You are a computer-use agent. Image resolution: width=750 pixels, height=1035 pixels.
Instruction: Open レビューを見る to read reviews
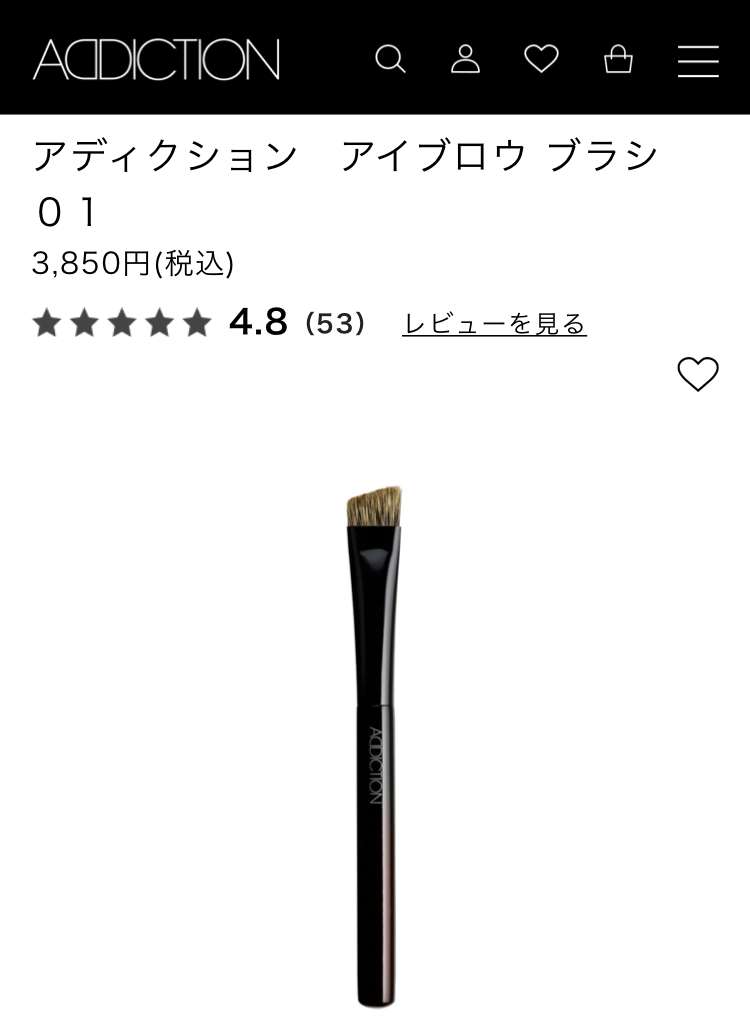(x=494, y=322)
